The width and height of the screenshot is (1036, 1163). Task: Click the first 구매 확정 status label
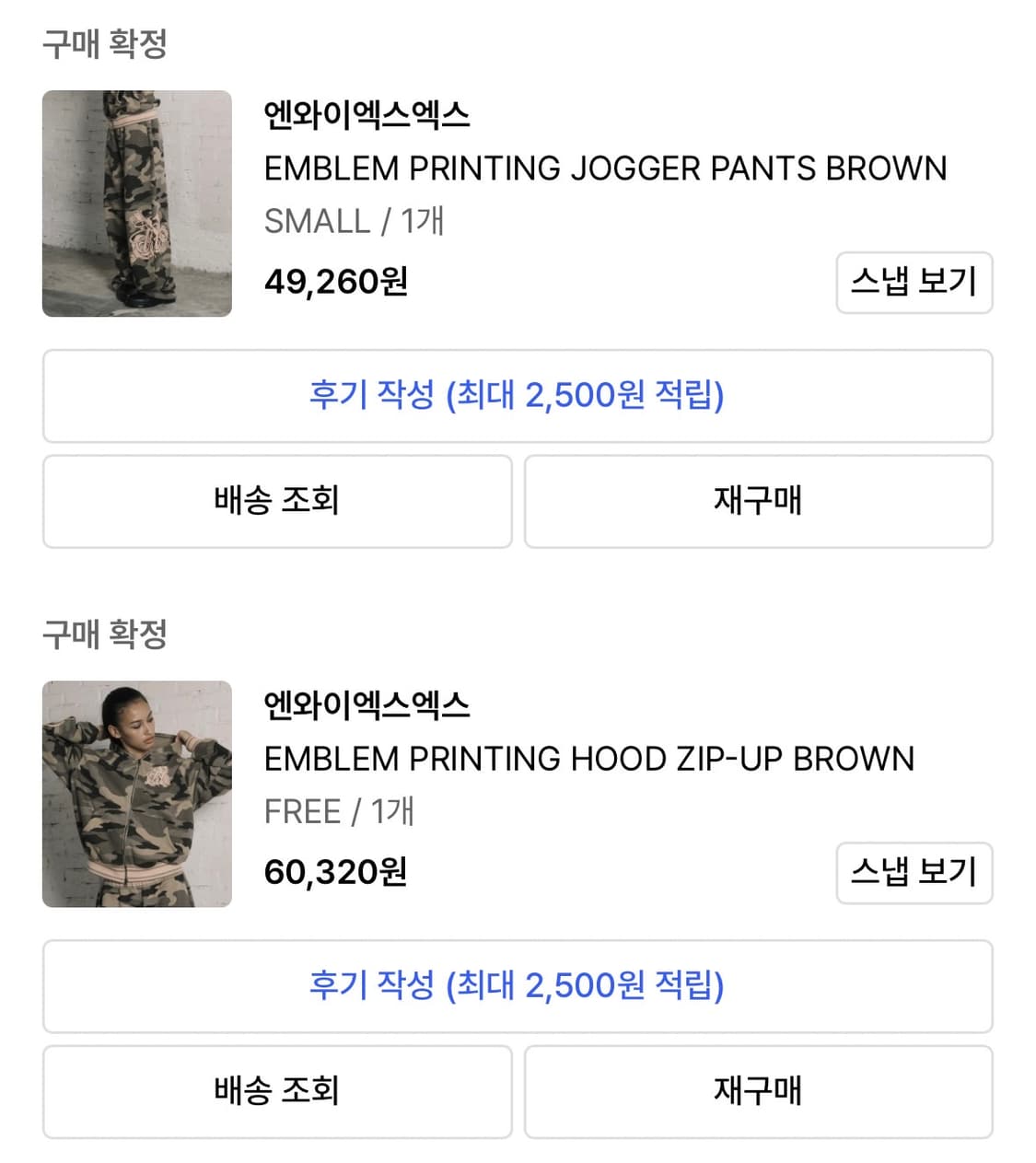pos(102,41)
